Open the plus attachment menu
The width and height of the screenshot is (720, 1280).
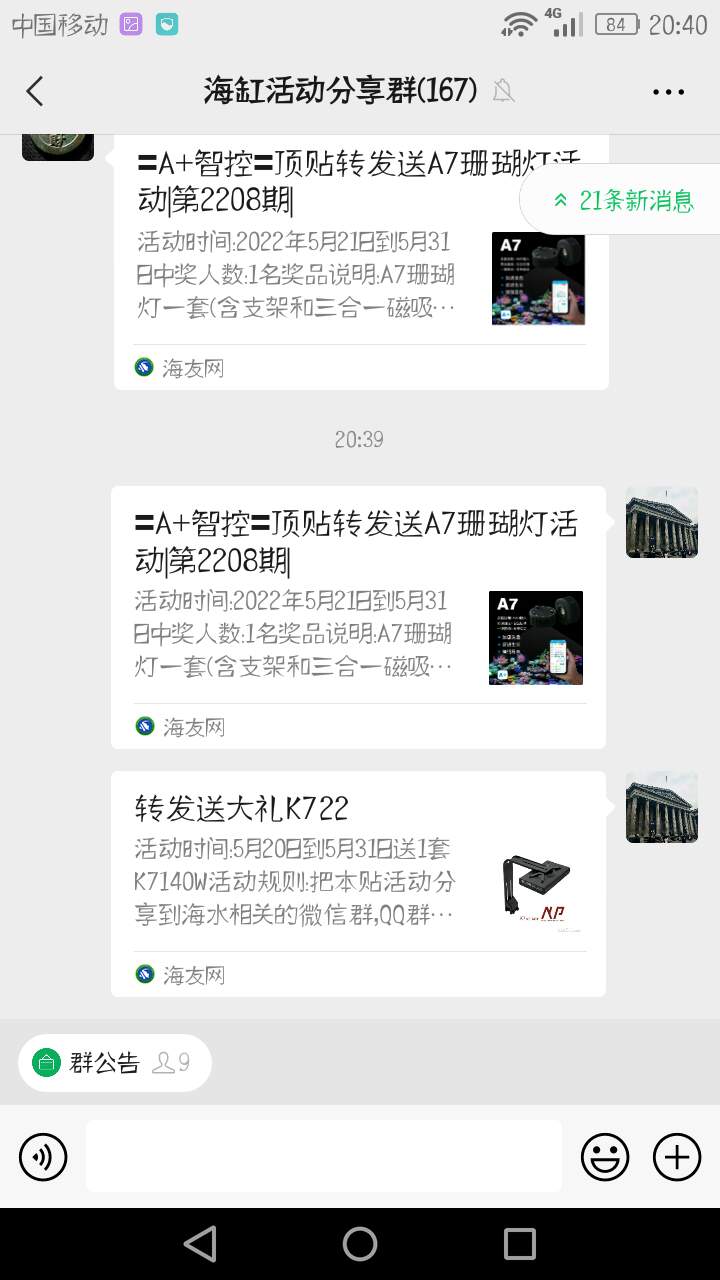pyautogui.click(x=677, y=1157)
